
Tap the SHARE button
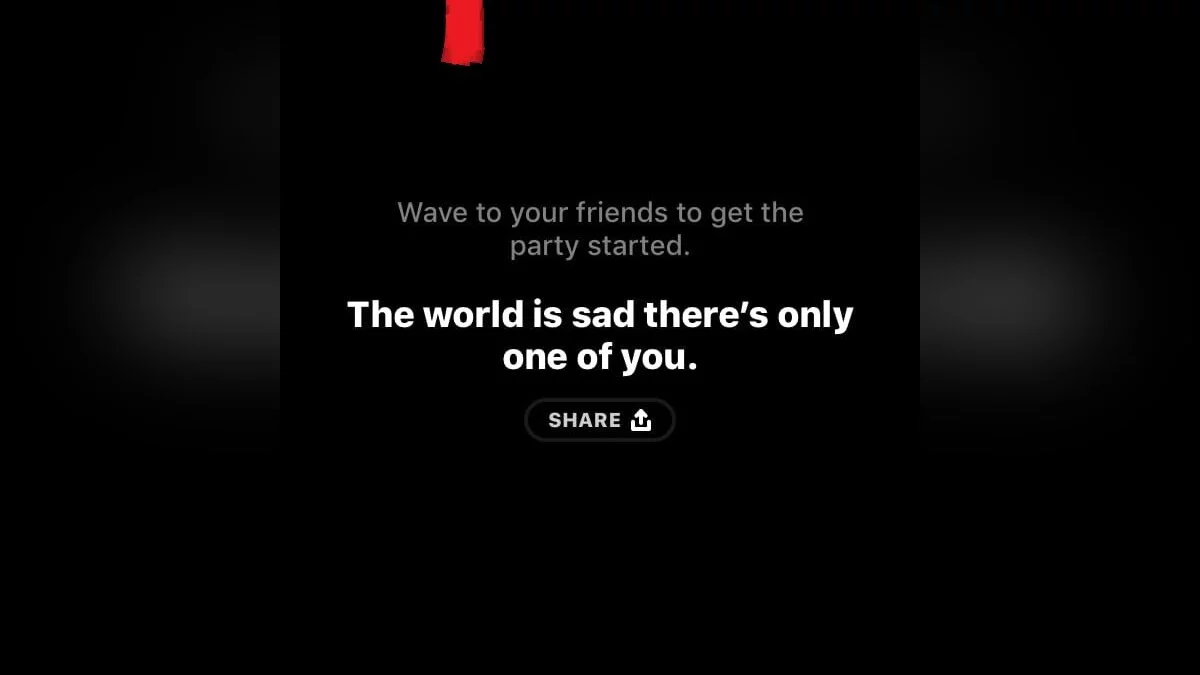point(600,420)
